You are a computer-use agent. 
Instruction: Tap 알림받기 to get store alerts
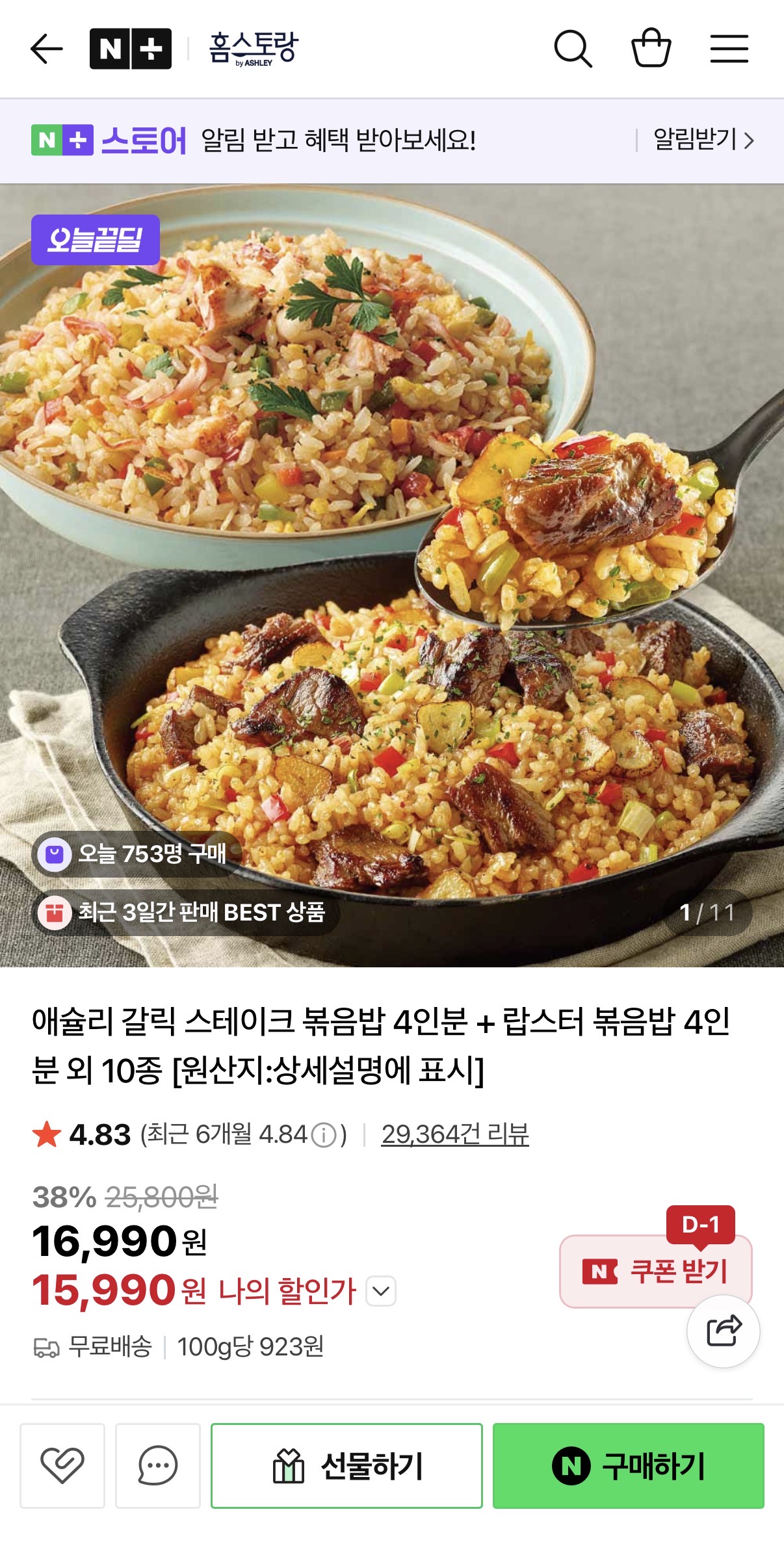[x=703, y=140]
